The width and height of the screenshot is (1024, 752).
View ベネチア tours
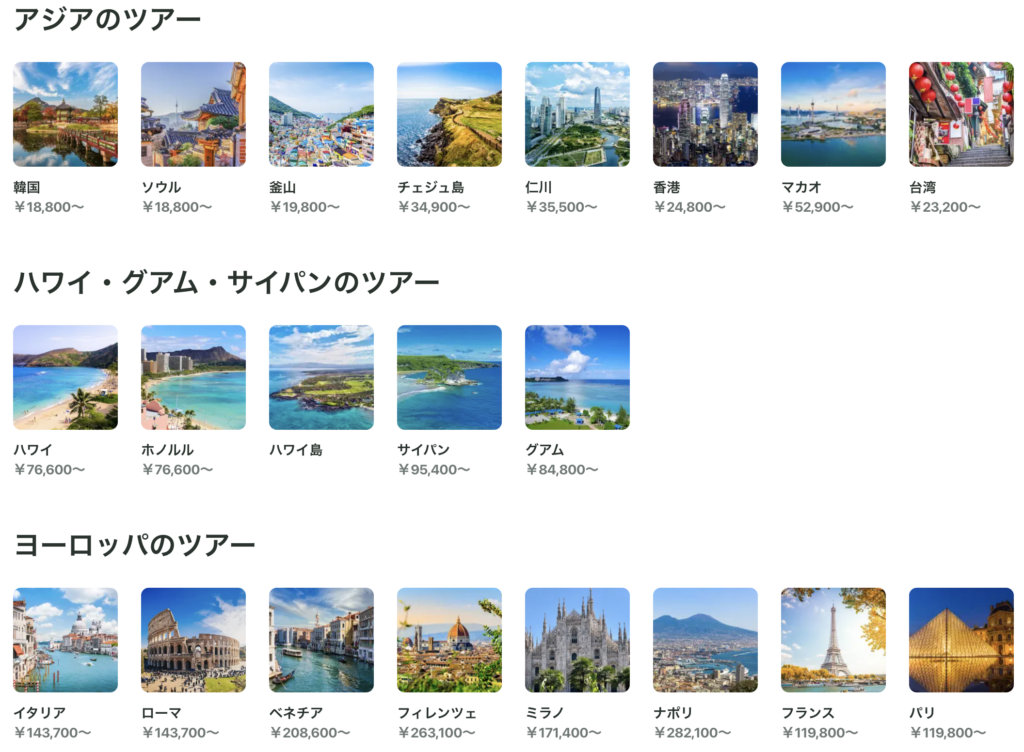(x=321, y=640)
